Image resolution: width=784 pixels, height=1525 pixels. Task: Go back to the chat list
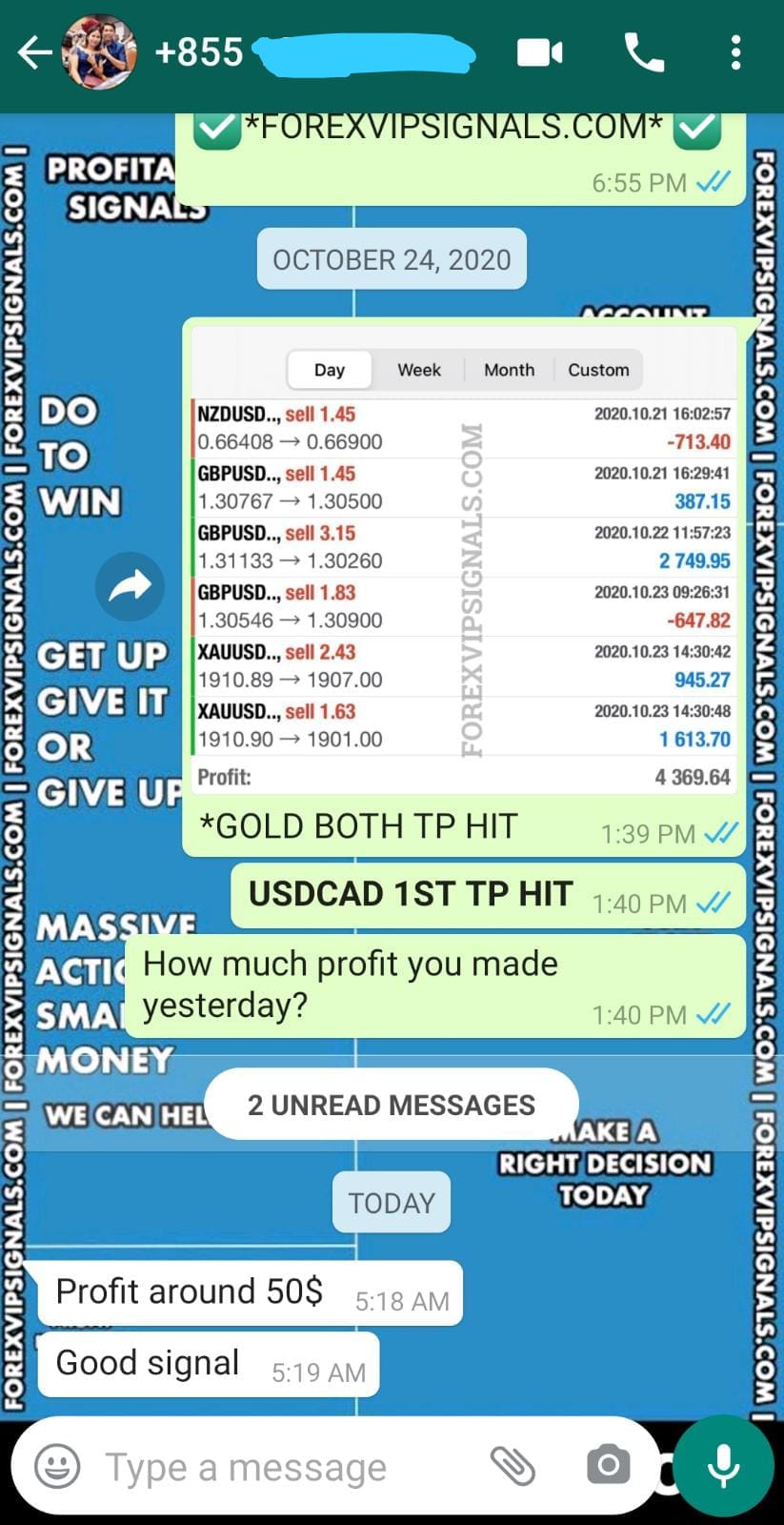tap(34, 53)
